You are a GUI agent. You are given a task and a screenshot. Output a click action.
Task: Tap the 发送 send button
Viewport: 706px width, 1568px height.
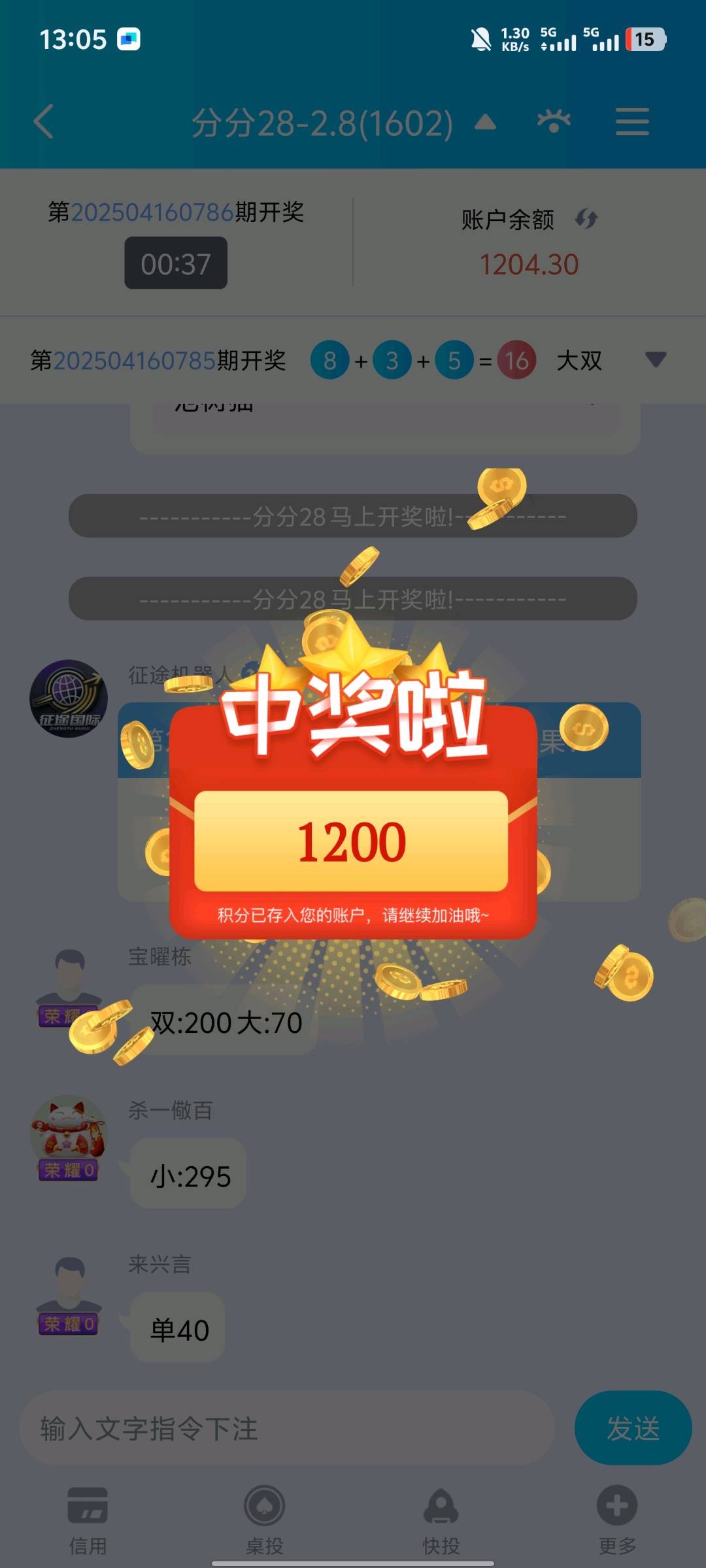(633, 1428)
